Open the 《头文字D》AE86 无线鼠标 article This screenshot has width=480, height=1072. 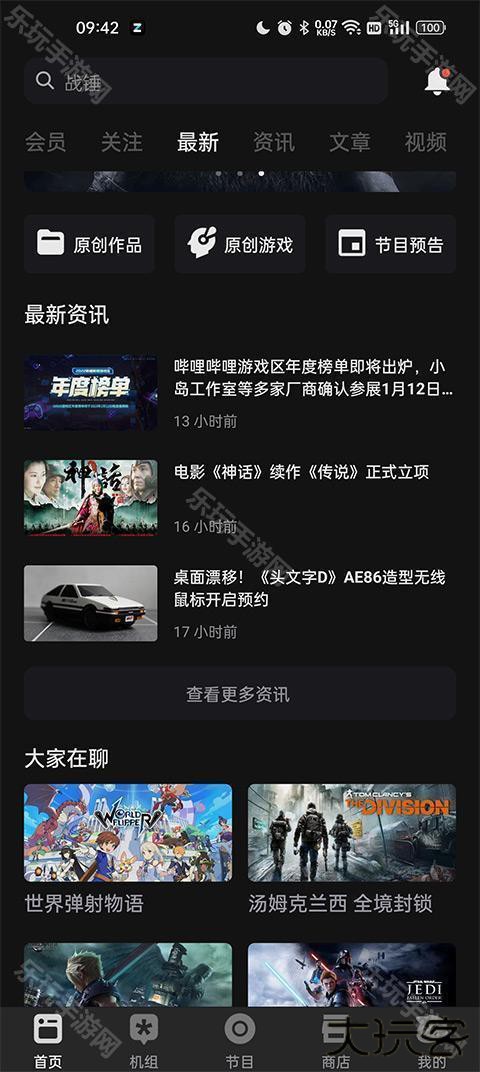(x=240, y=603)
